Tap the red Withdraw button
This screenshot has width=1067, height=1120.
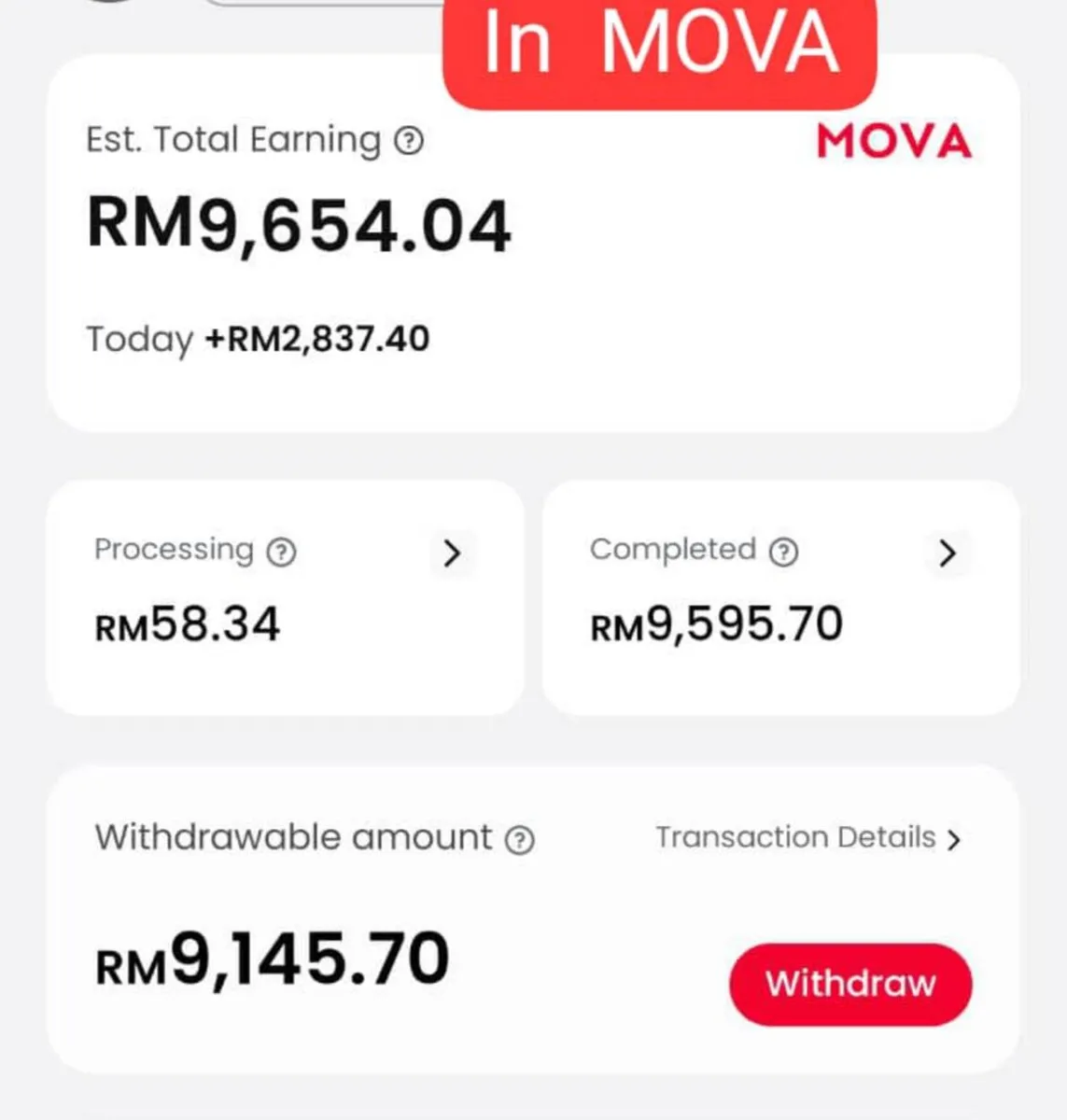click(x=849, y=984)
